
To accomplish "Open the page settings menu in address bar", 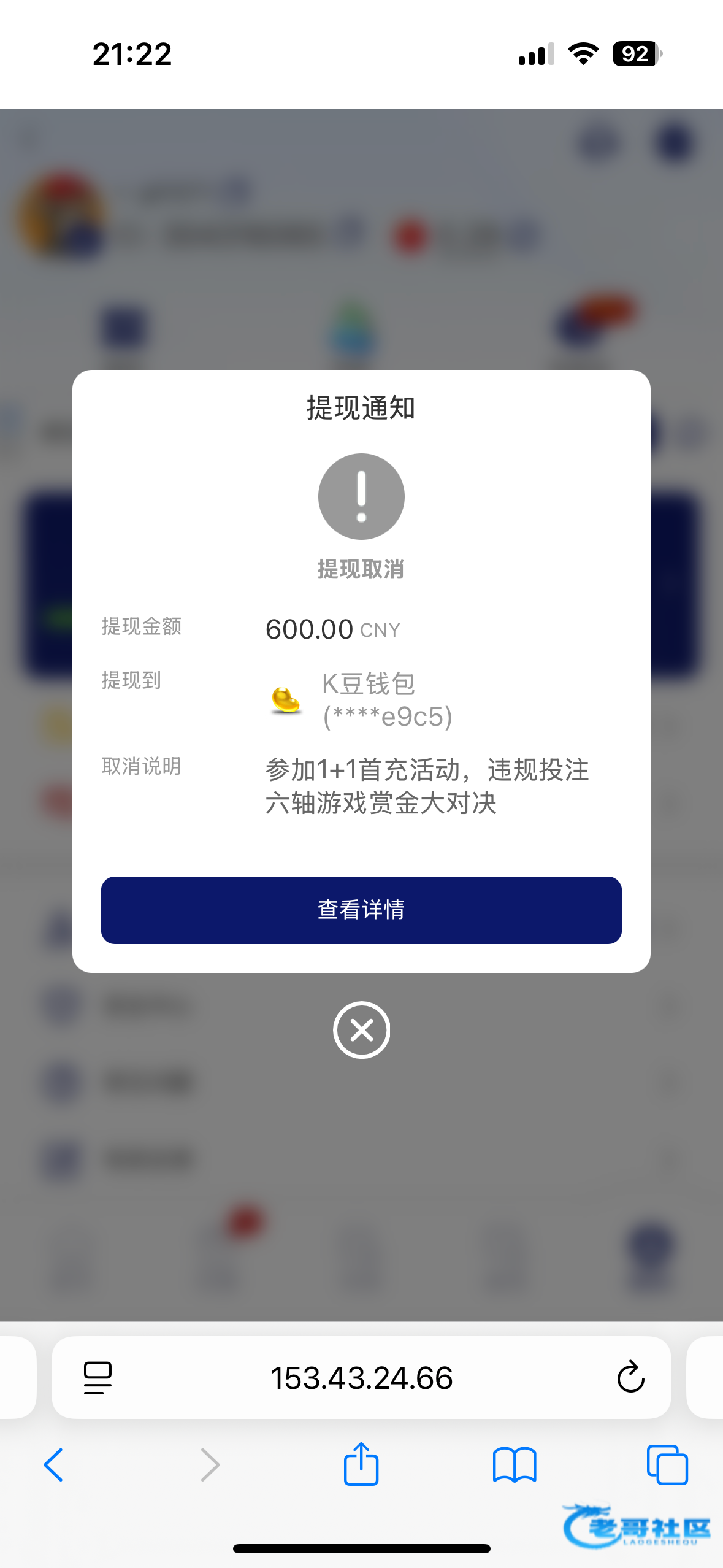I will point(98,1378).
